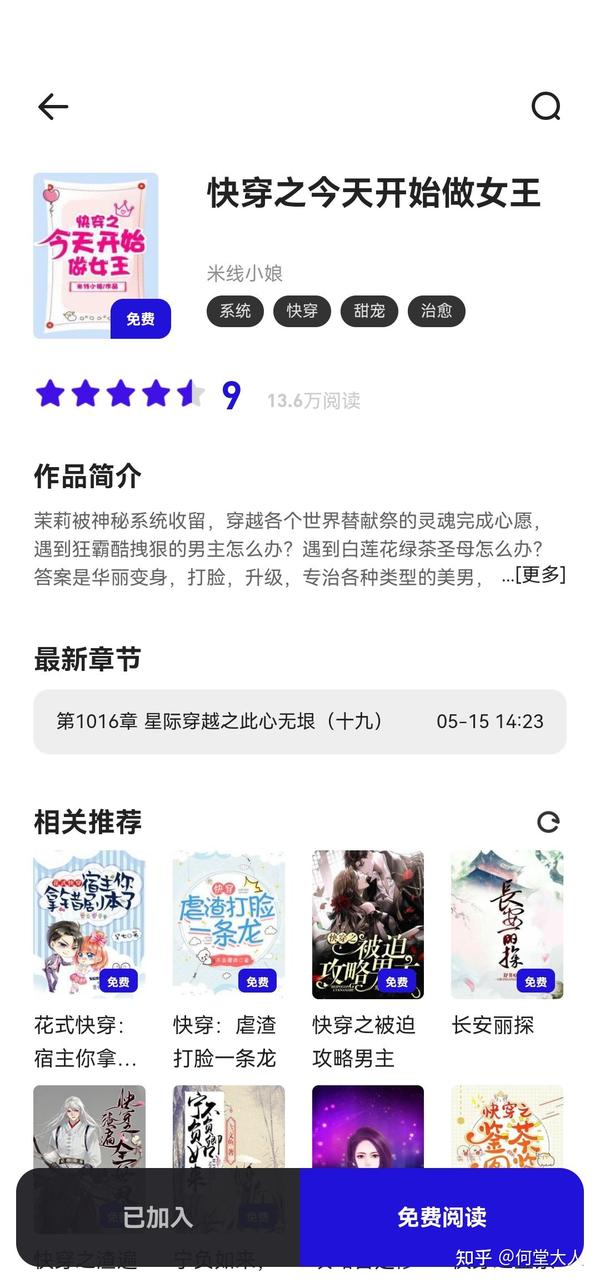Go back using the arrow icon
Image resolution: width=600 pixels, height=1283 pixels.
click(53, 107)
